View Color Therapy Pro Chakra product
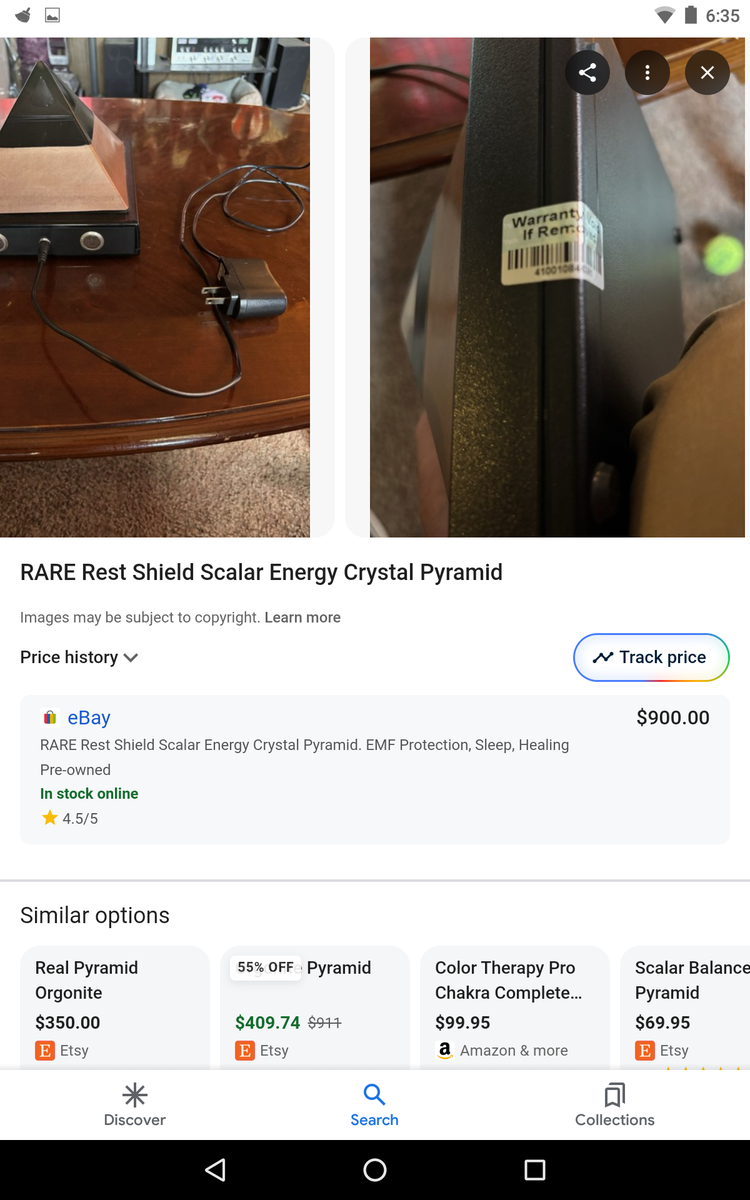This screenshot has height=1200, width=750. coord(514,1005)
